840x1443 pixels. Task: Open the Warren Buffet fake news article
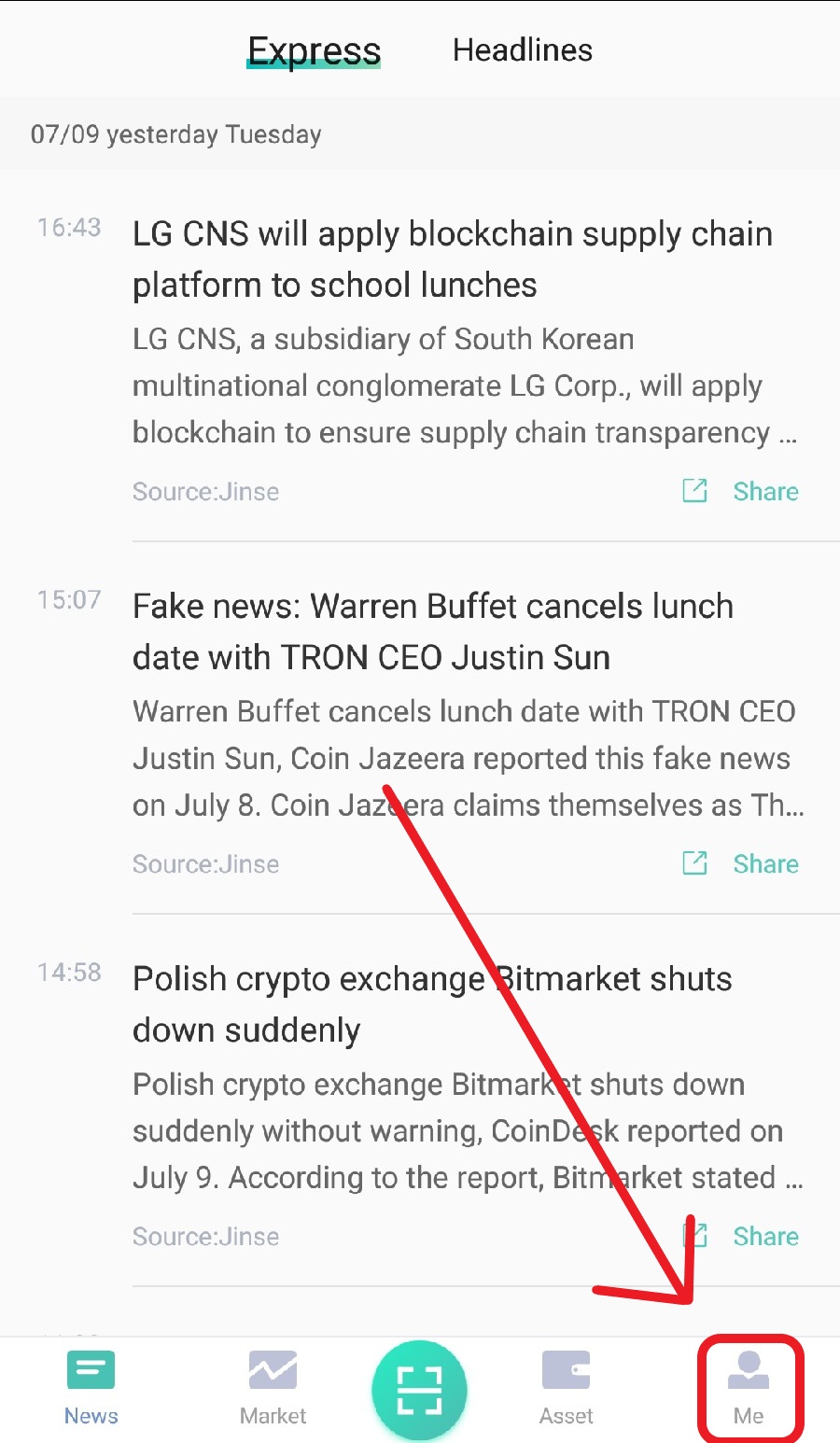[x=432, y=632]
